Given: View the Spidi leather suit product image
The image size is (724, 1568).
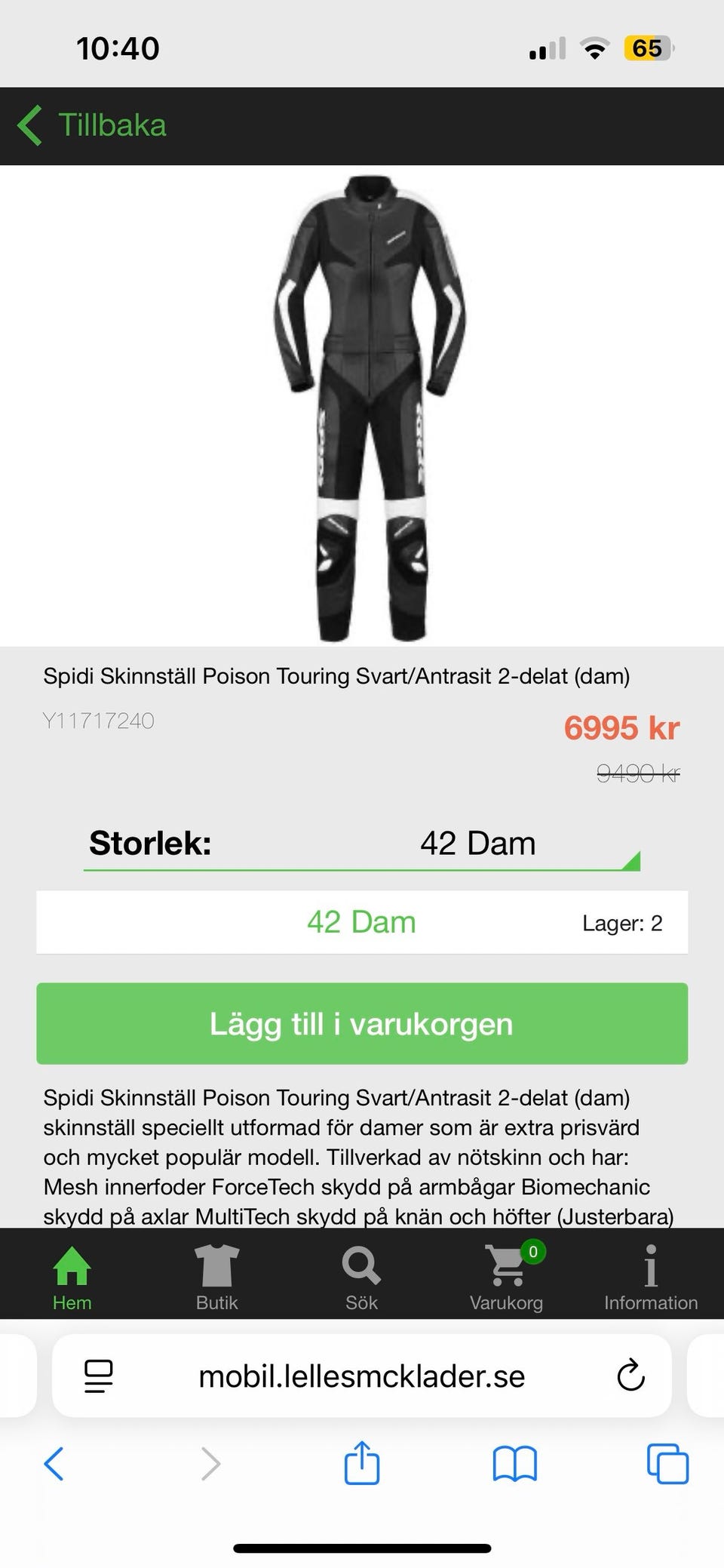Looking at the screenshot, I should click(370, 407).
